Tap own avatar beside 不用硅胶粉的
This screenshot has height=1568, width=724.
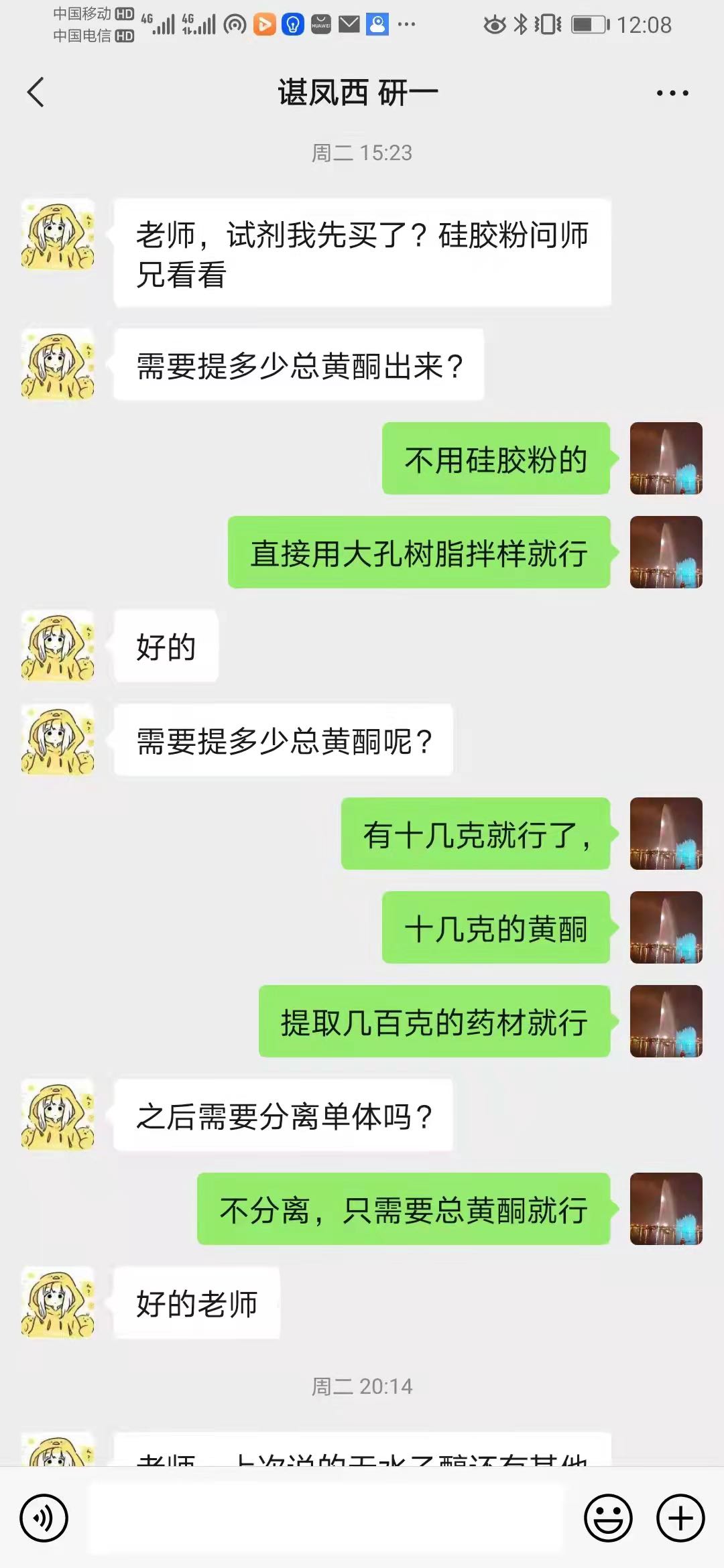tap(666, 458)
